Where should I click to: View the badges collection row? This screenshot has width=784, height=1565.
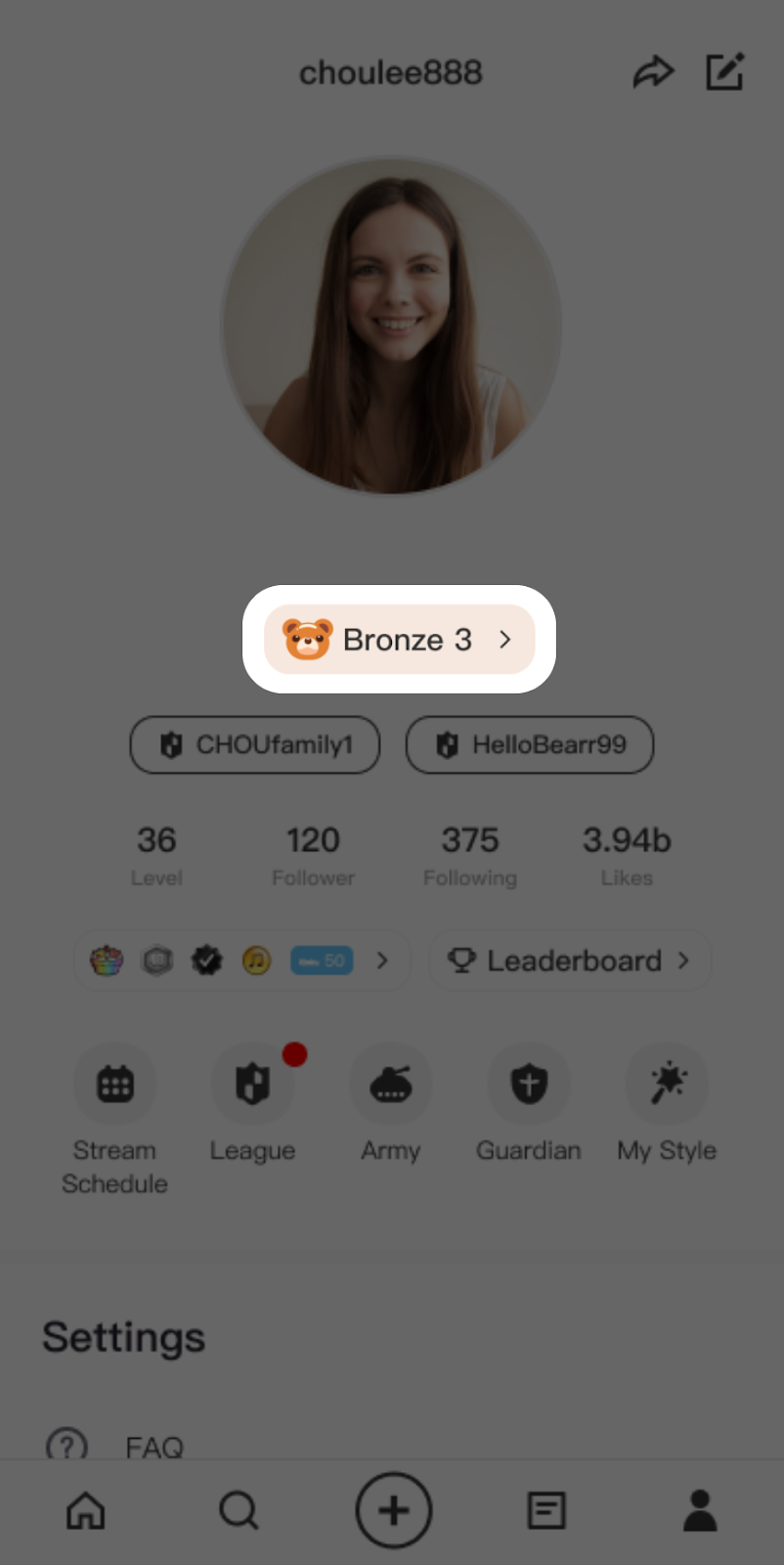[240, 961]
